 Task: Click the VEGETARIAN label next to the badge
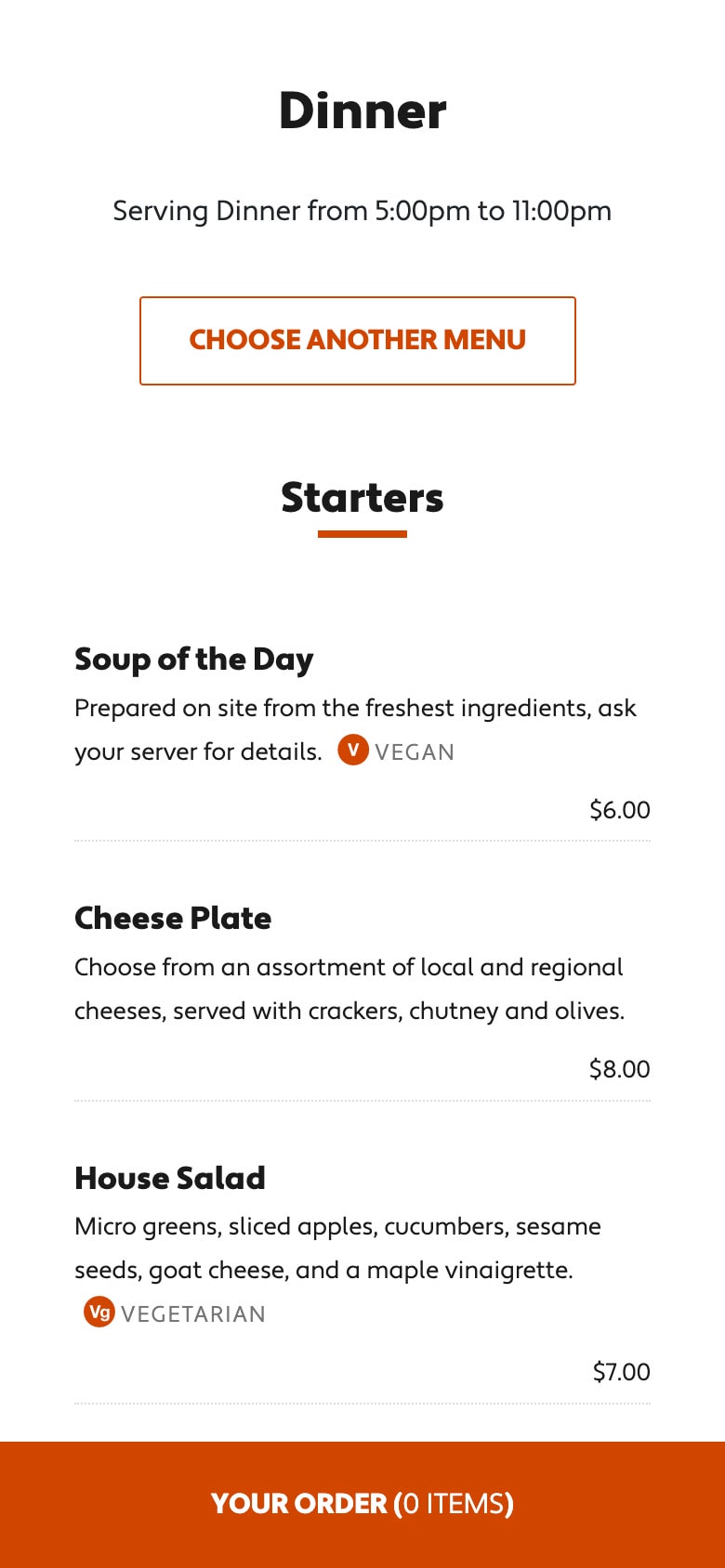click(x=193, y=1313)
